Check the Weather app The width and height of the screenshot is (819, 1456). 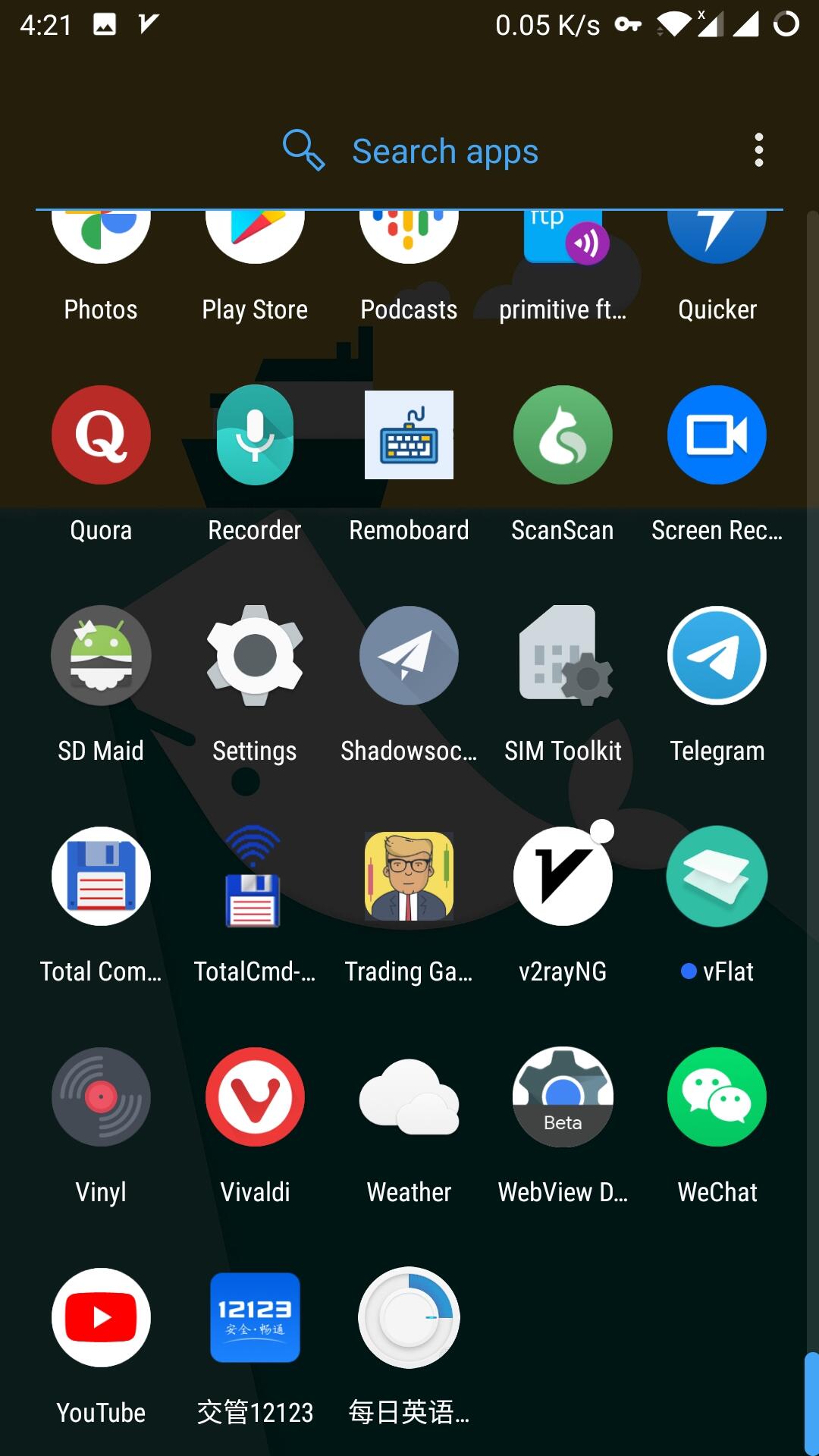click(x=409, y=1097)
